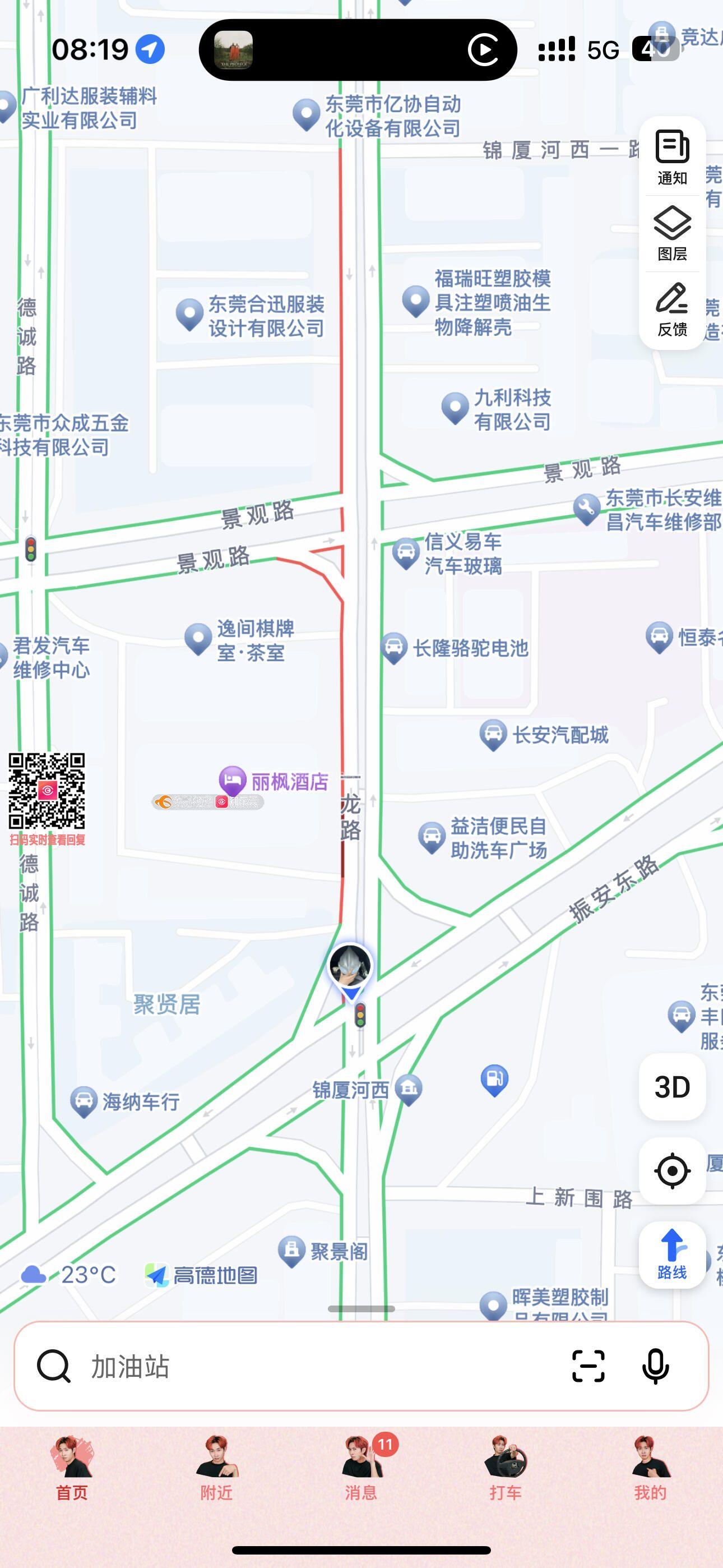Open the 消息 messages tab
The height and width of the screenshot is (1568, 723).
coord(361,1468)
